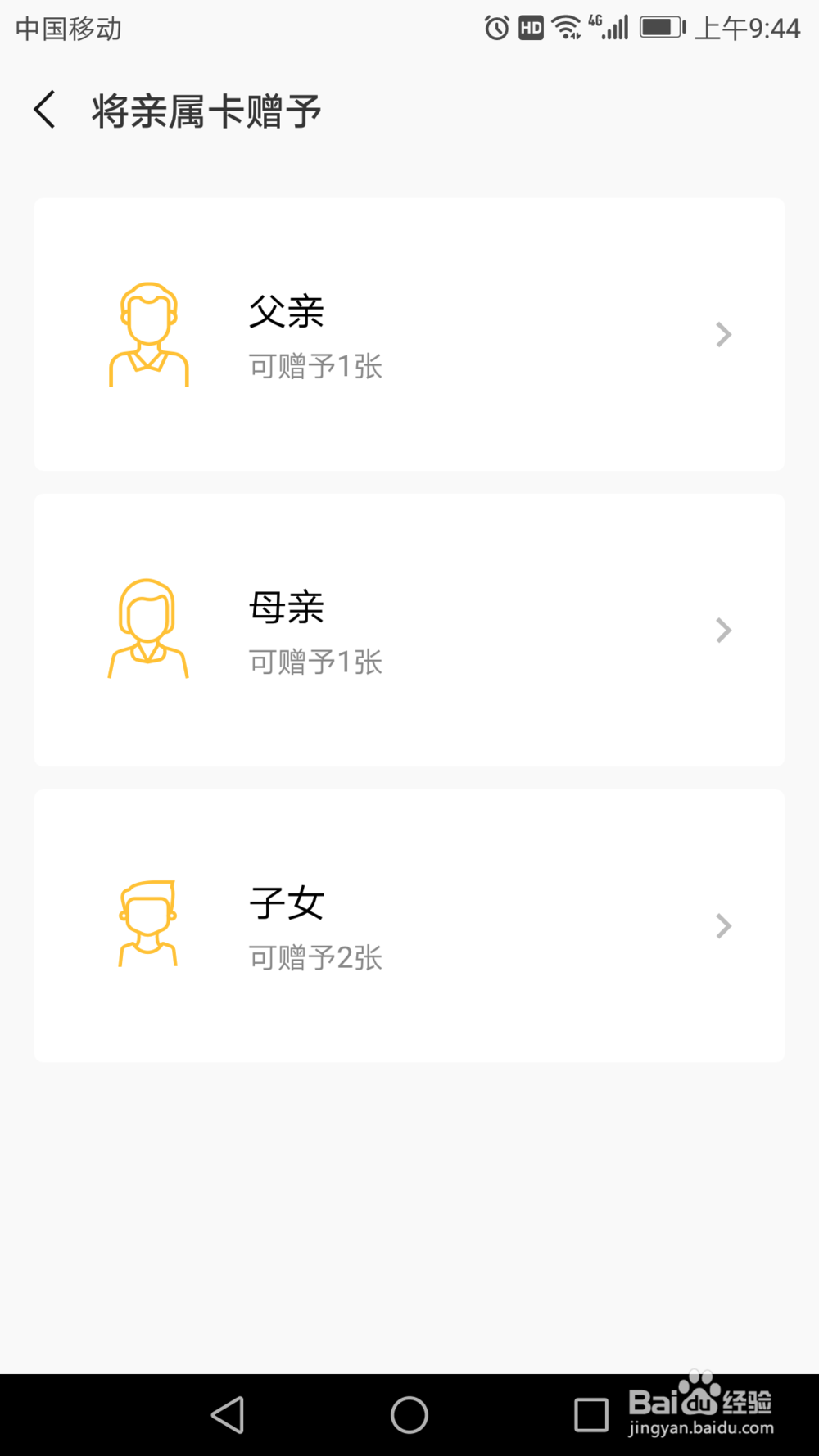Choose the 子女 card option

tap(409, 925)
